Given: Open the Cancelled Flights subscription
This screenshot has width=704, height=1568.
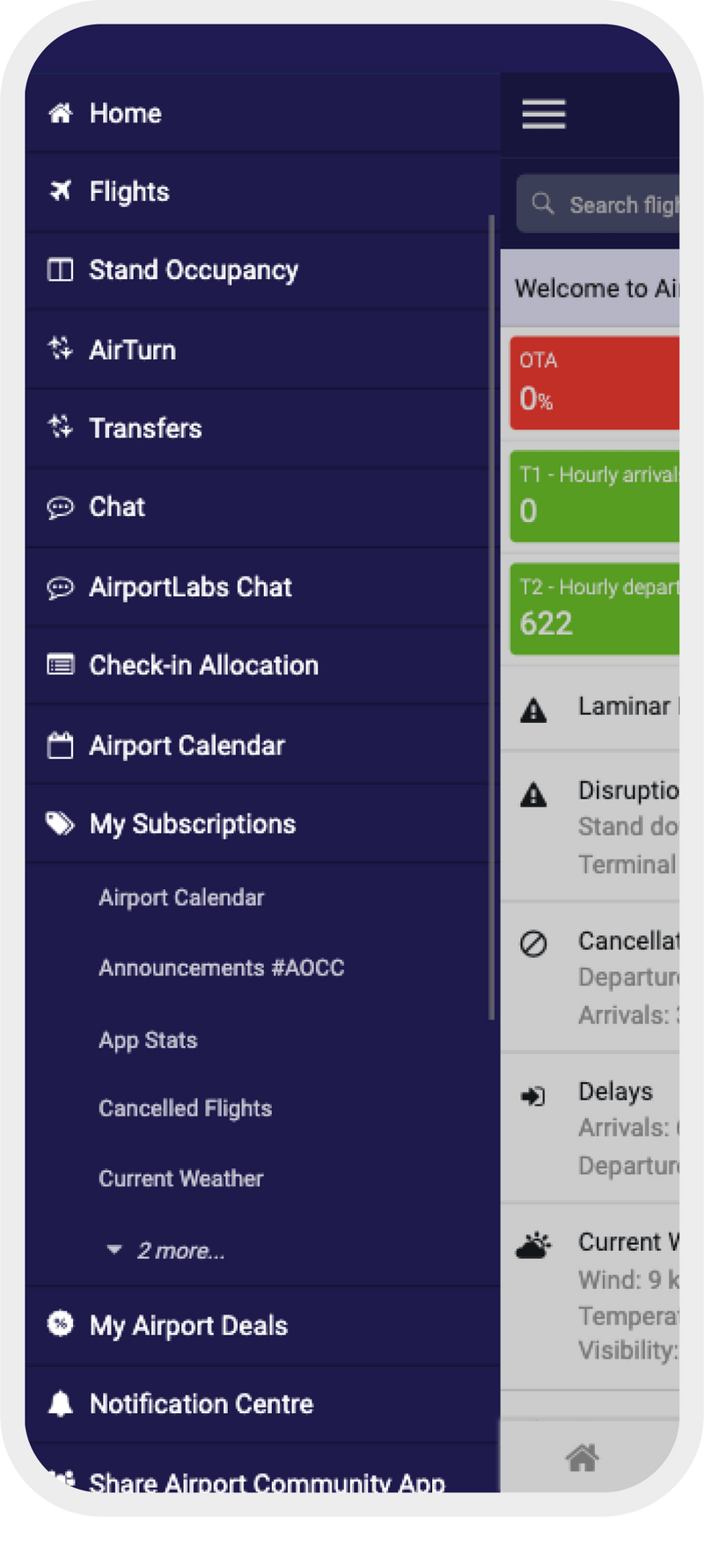Looking at the screenshot, I should (x=185, y=1108).
